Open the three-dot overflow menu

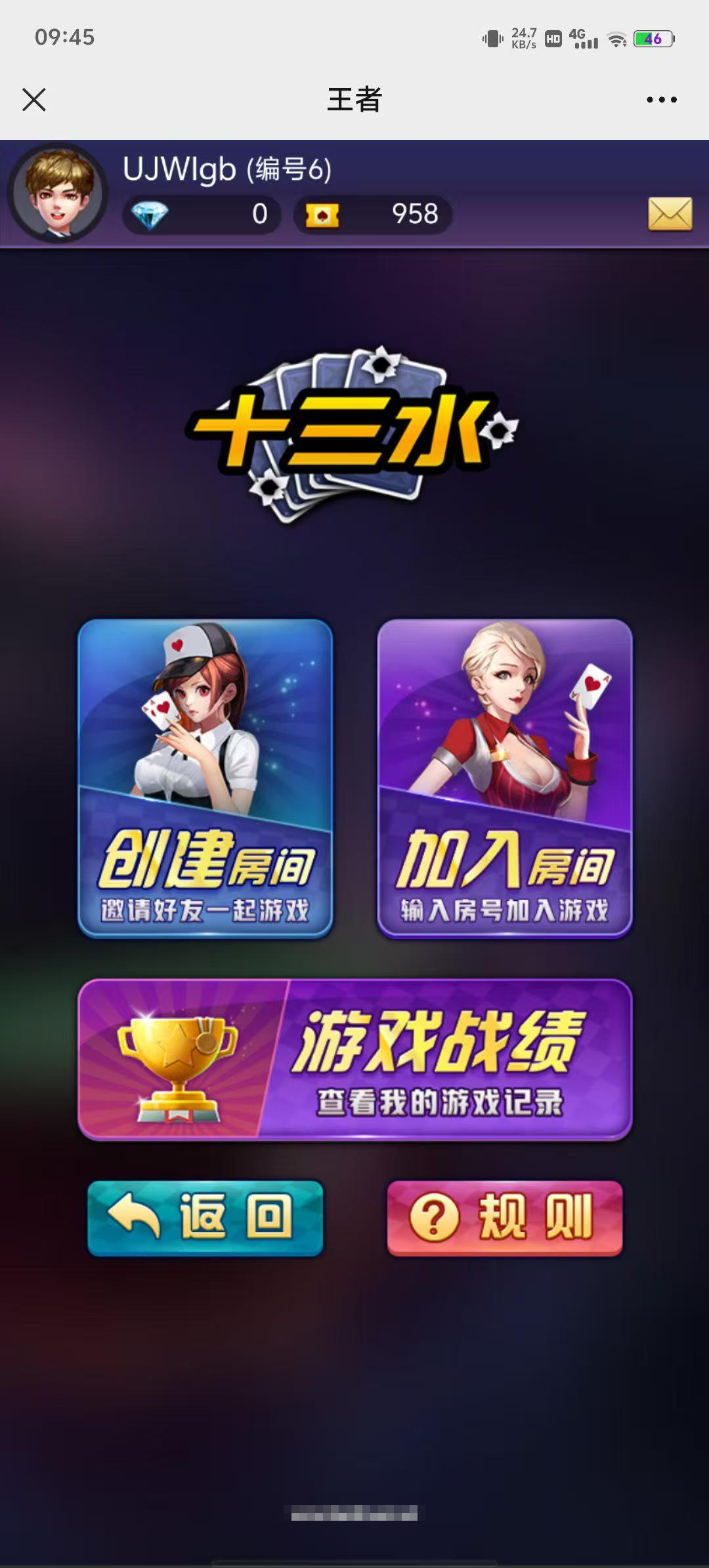[x=661, y=100]
